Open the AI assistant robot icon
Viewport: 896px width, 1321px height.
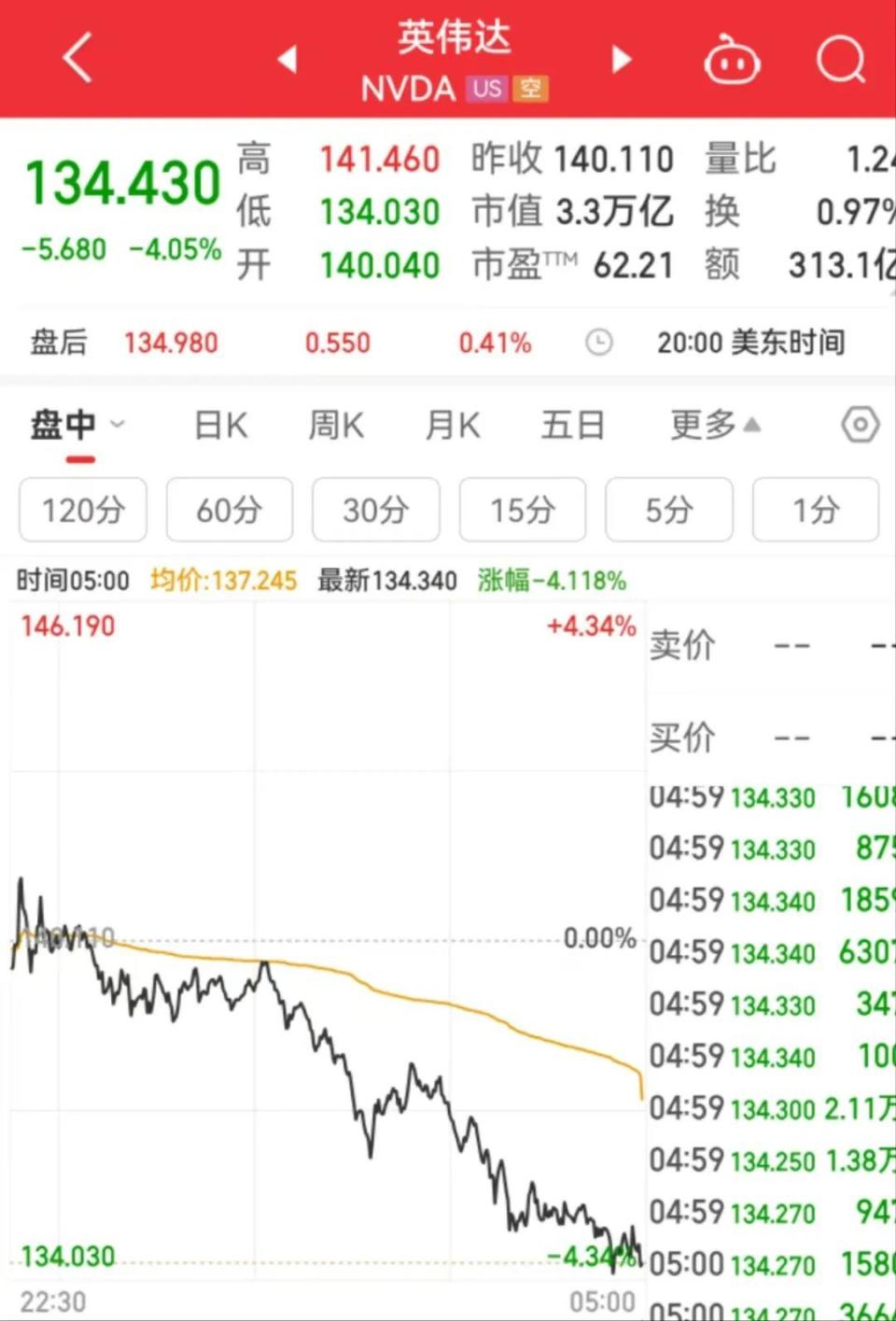(734, 58)
